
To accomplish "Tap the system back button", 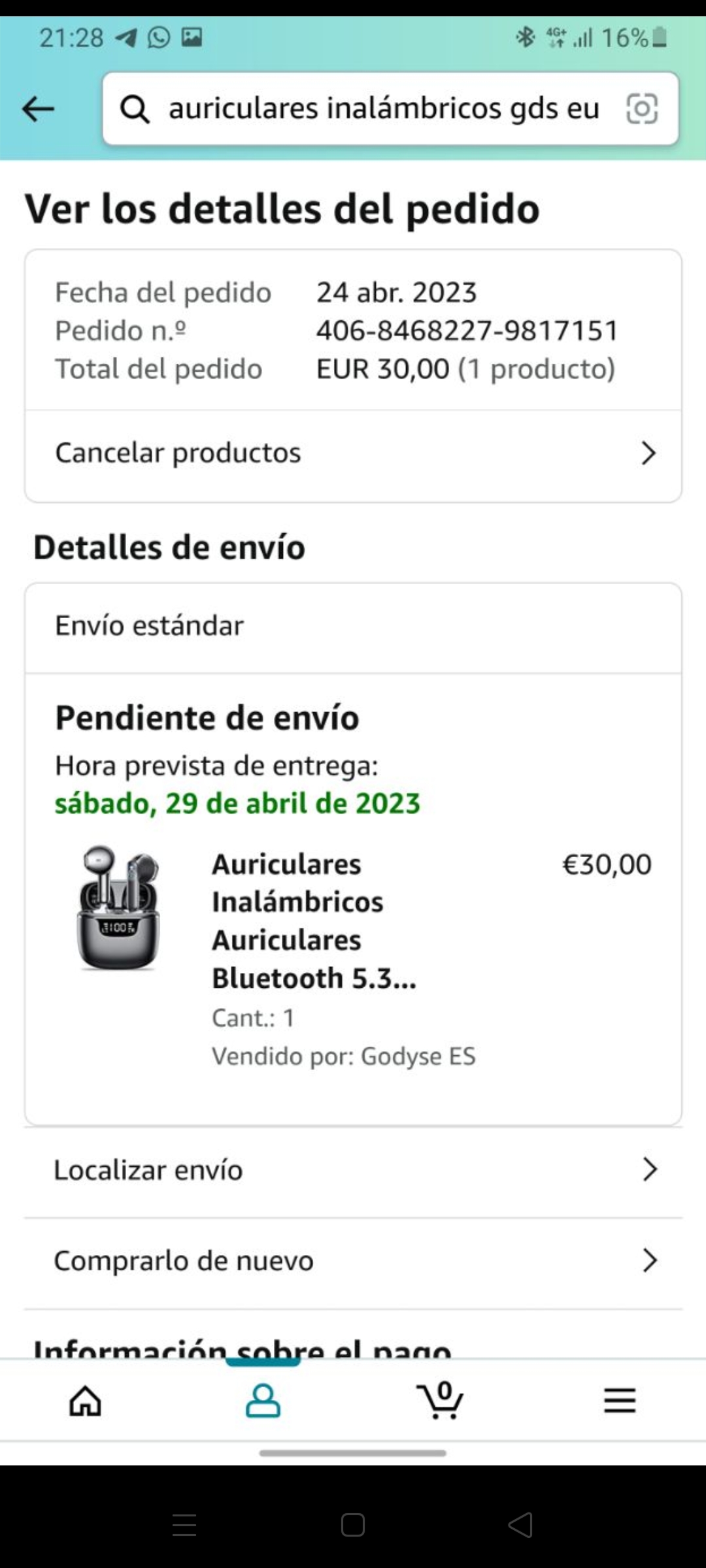I will point(521,1526).
